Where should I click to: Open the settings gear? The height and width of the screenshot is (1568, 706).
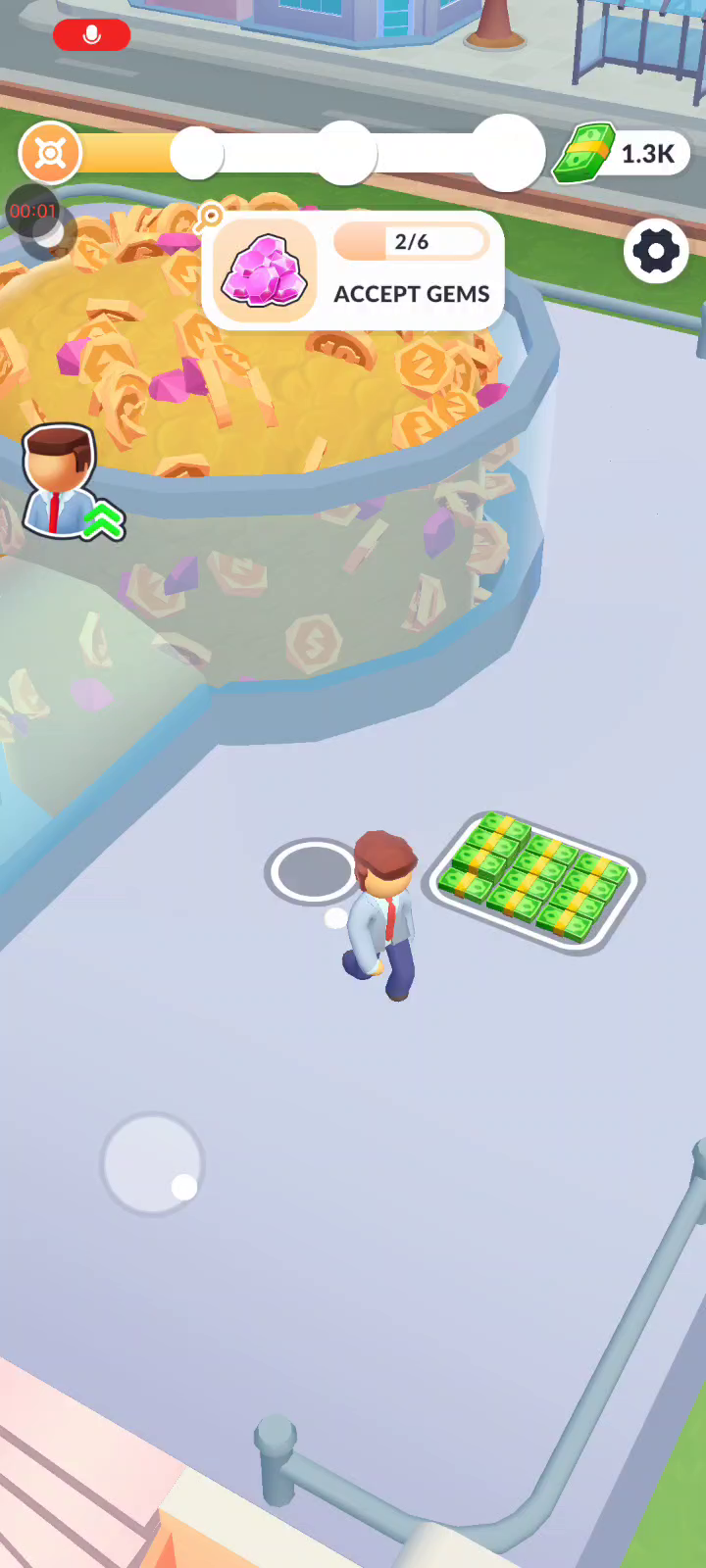656,252
